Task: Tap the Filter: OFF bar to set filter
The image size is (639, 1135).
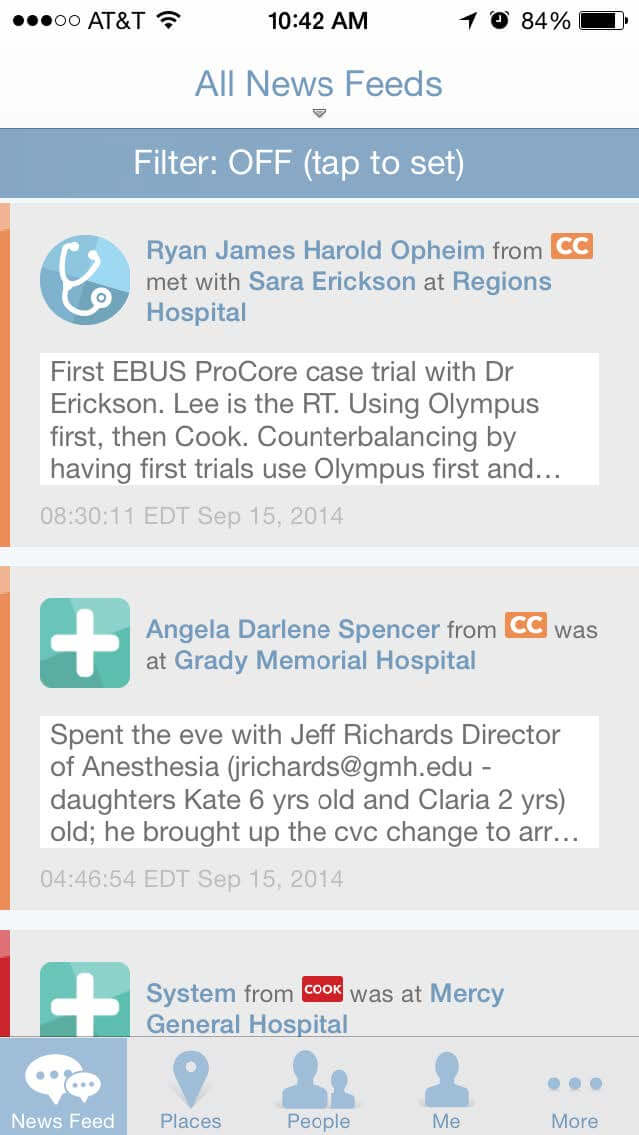Action: (x=319, y=163)
